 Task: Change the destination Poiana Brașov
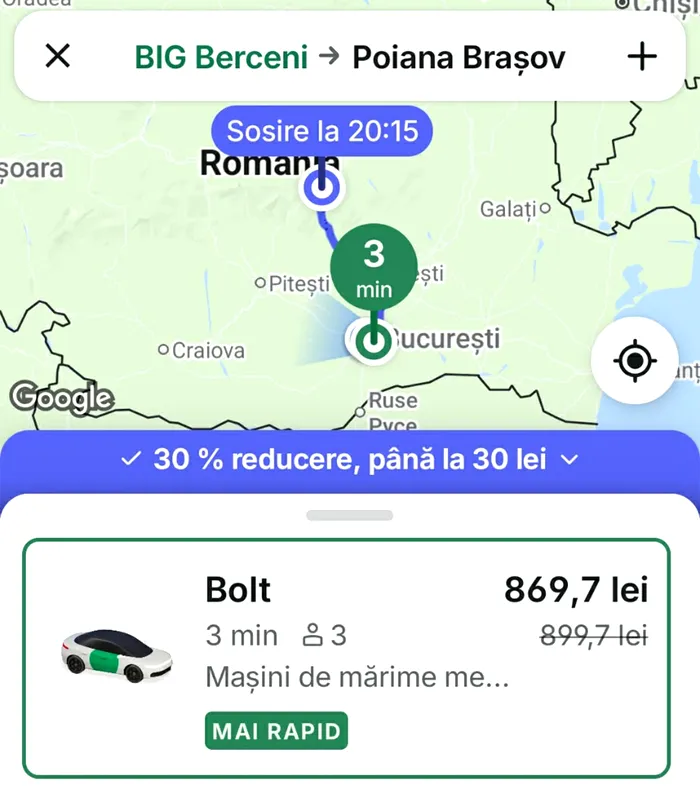458,57
